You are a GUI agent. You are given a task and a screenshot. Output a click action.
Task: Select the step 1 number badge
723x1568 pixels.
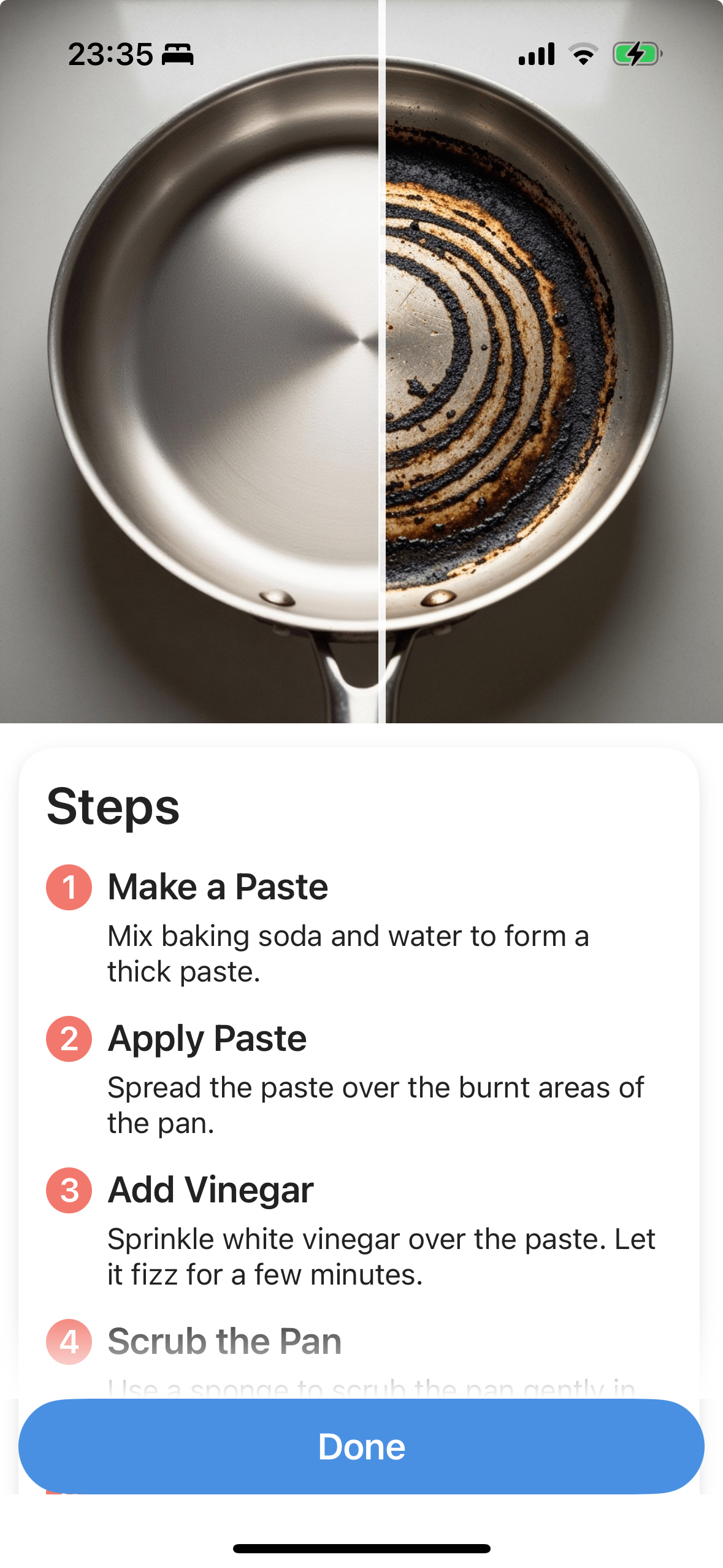pyautogui.click(x=69, y=887)
